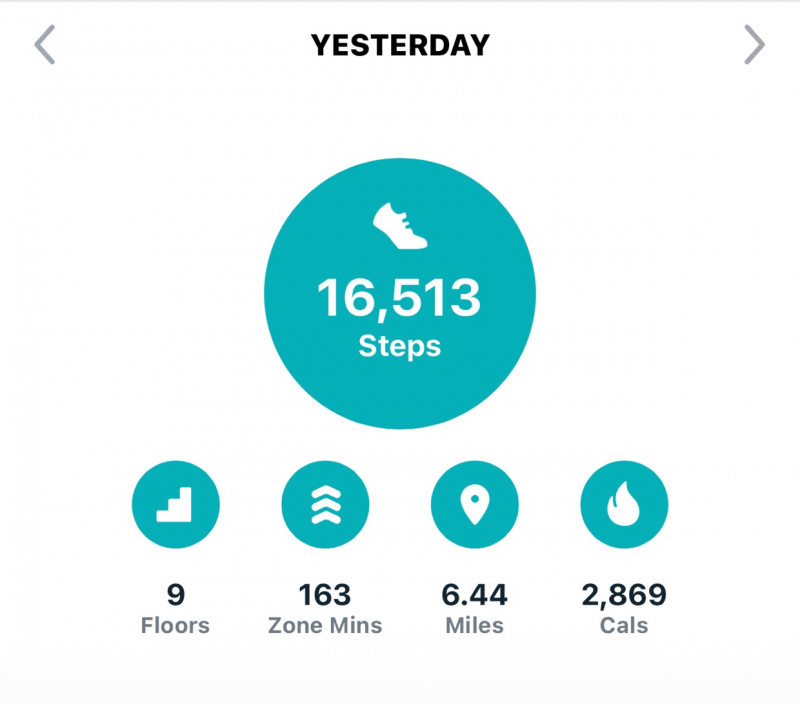800x704 pixels.
Task: Check the Miles distance stat
Action: [474, 505]
